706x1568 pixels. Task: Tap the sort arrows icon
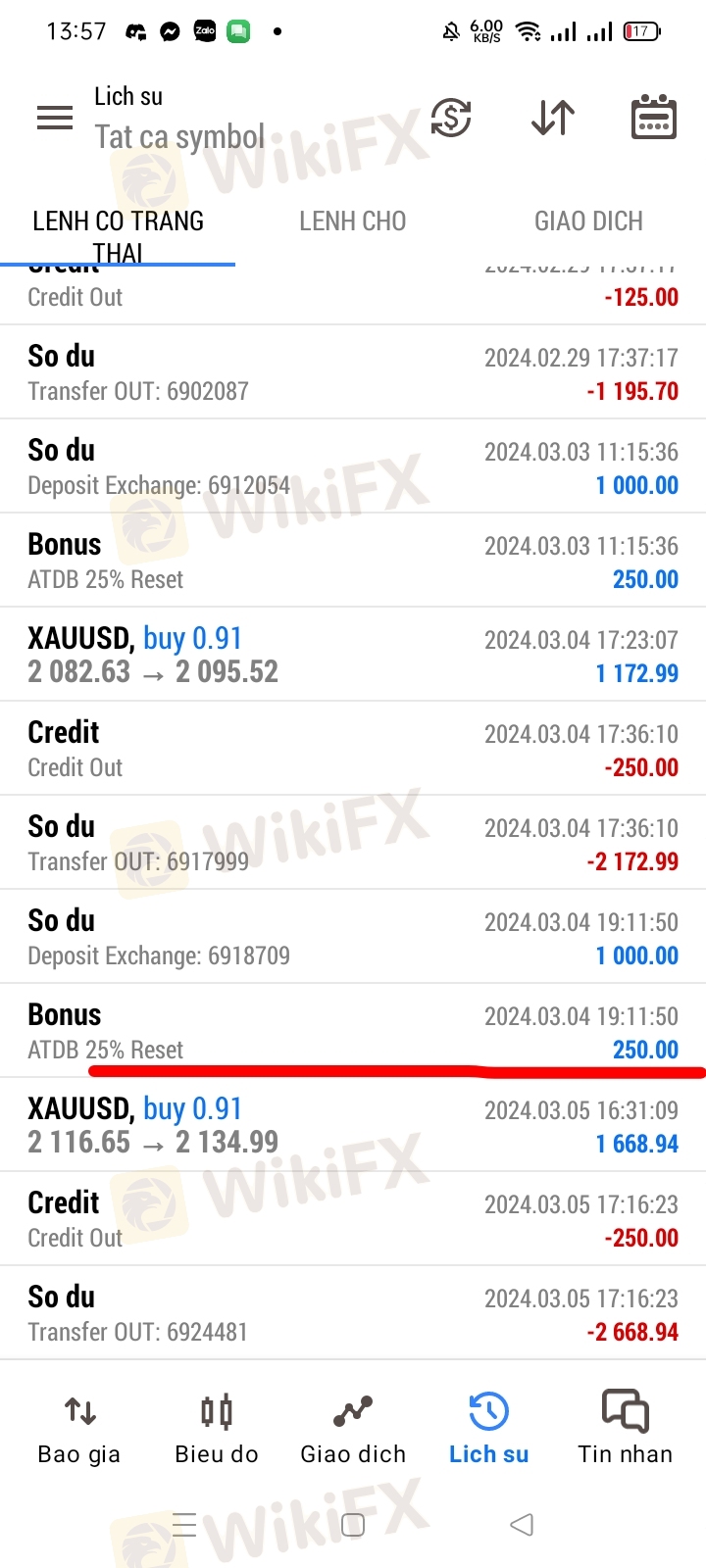(x=553, y=119)
